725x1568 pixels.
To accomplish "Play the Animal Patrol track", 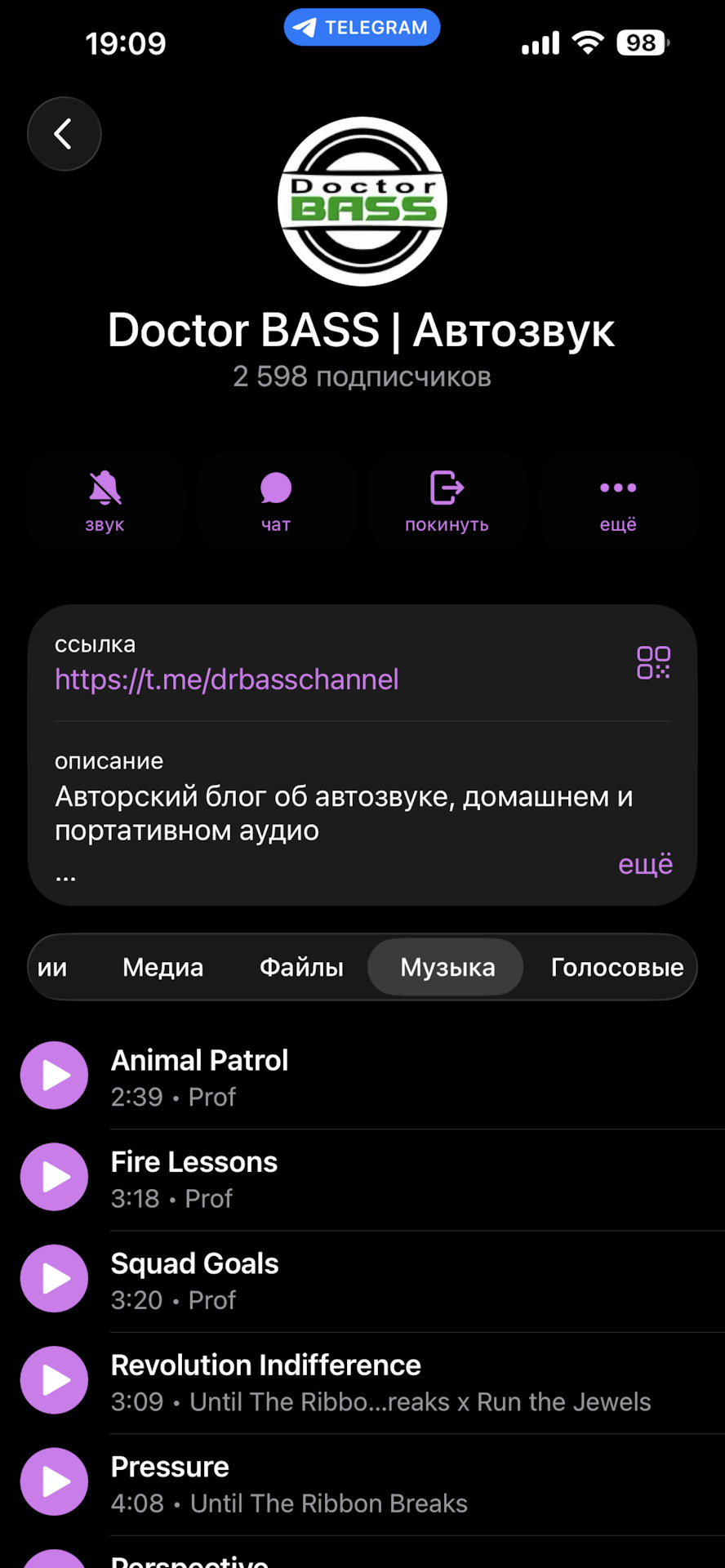I will click(x=54, y=1076).
